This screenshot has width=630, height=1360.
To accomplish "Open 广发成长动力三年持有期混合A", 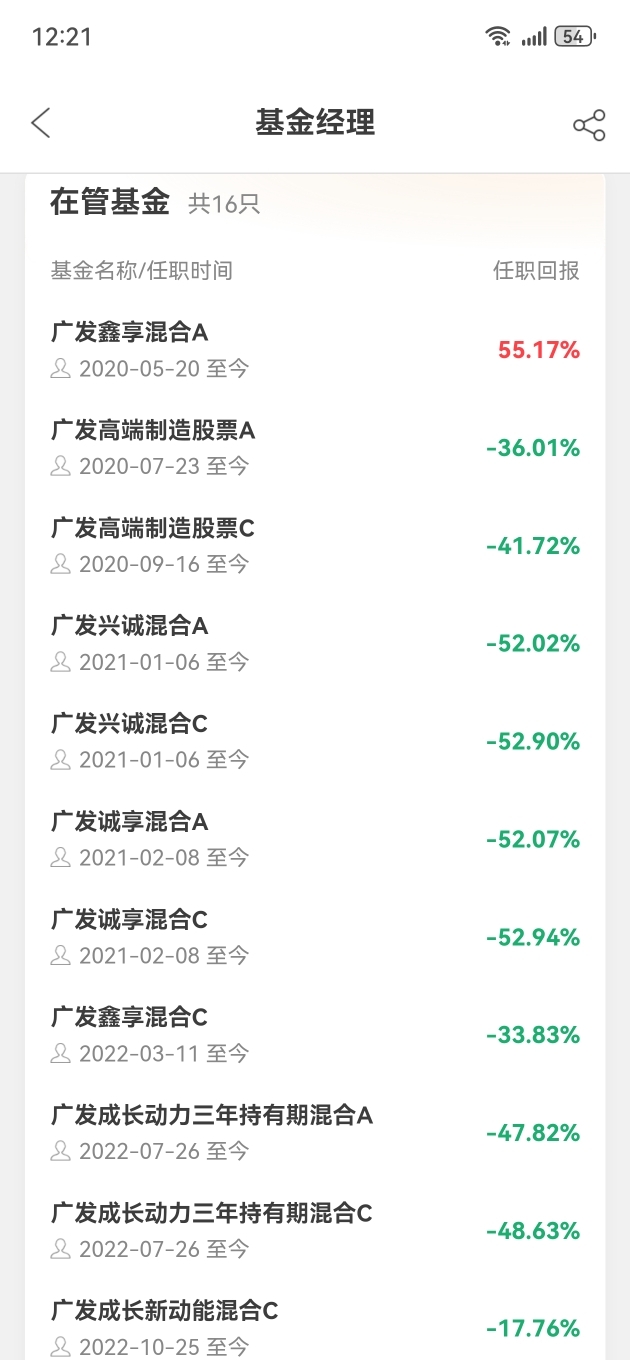I will pos(315,1134).
